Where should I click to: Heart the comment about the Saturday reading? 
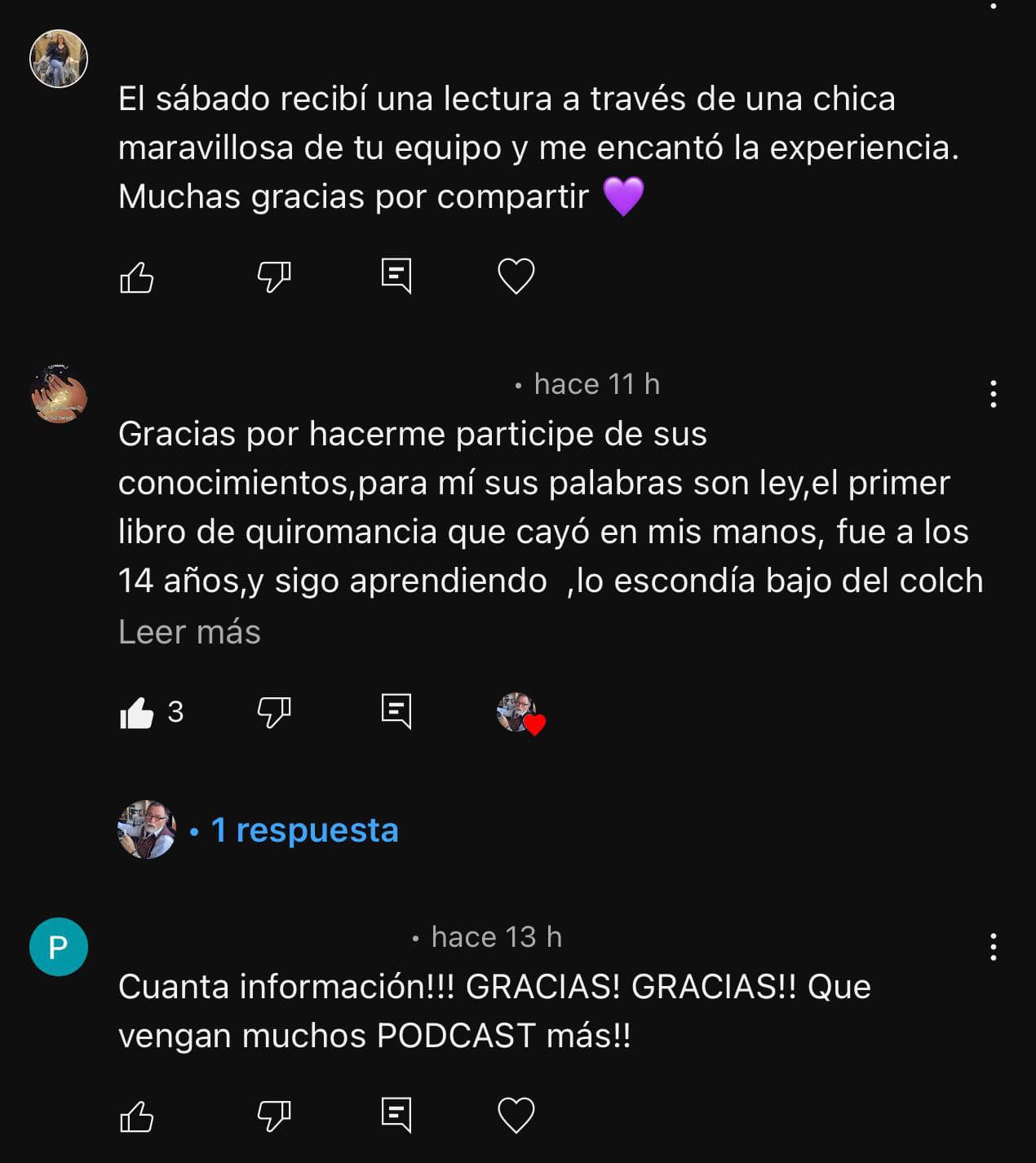pyautogui.click(x=516, y=276)
